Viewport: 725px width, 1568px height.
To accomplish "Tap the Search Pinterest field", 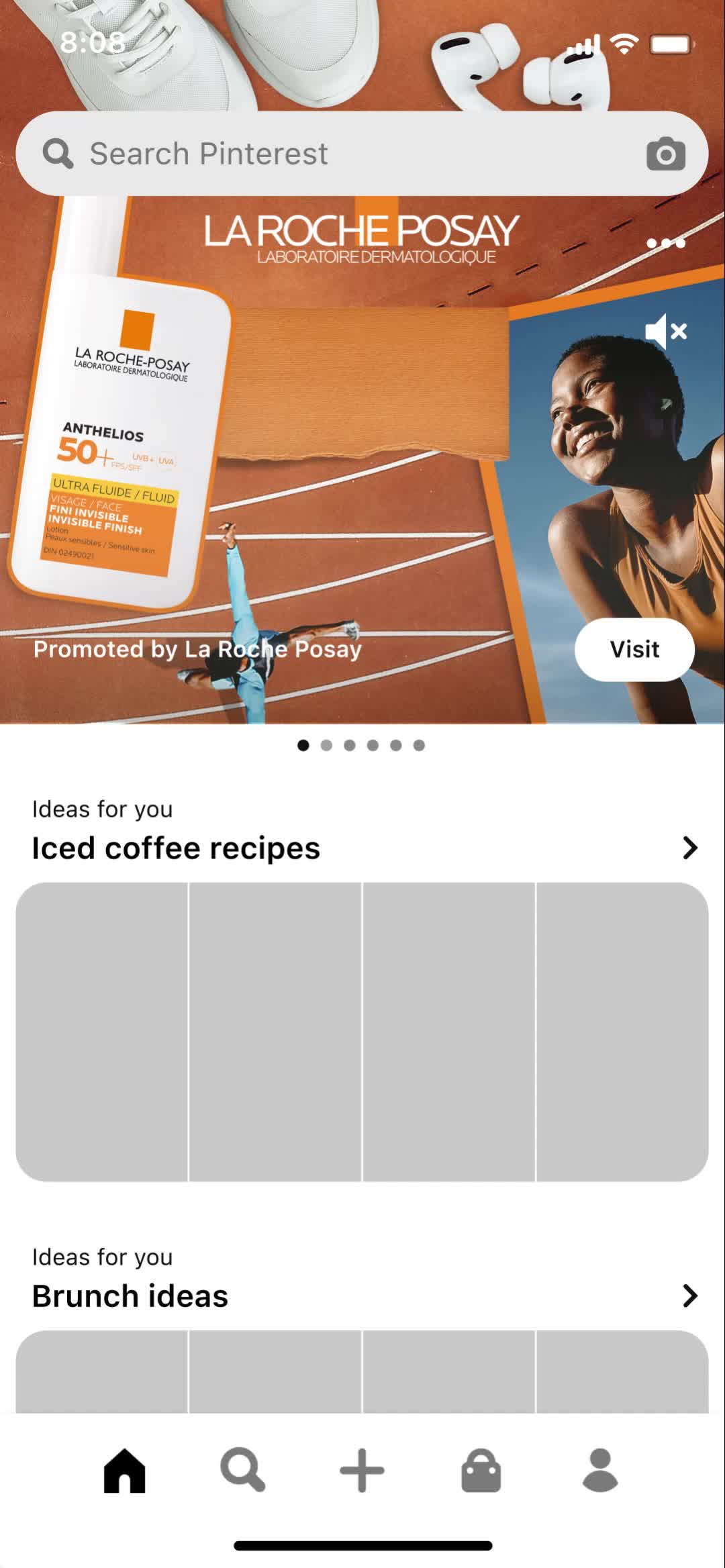I will coord(336,154).
